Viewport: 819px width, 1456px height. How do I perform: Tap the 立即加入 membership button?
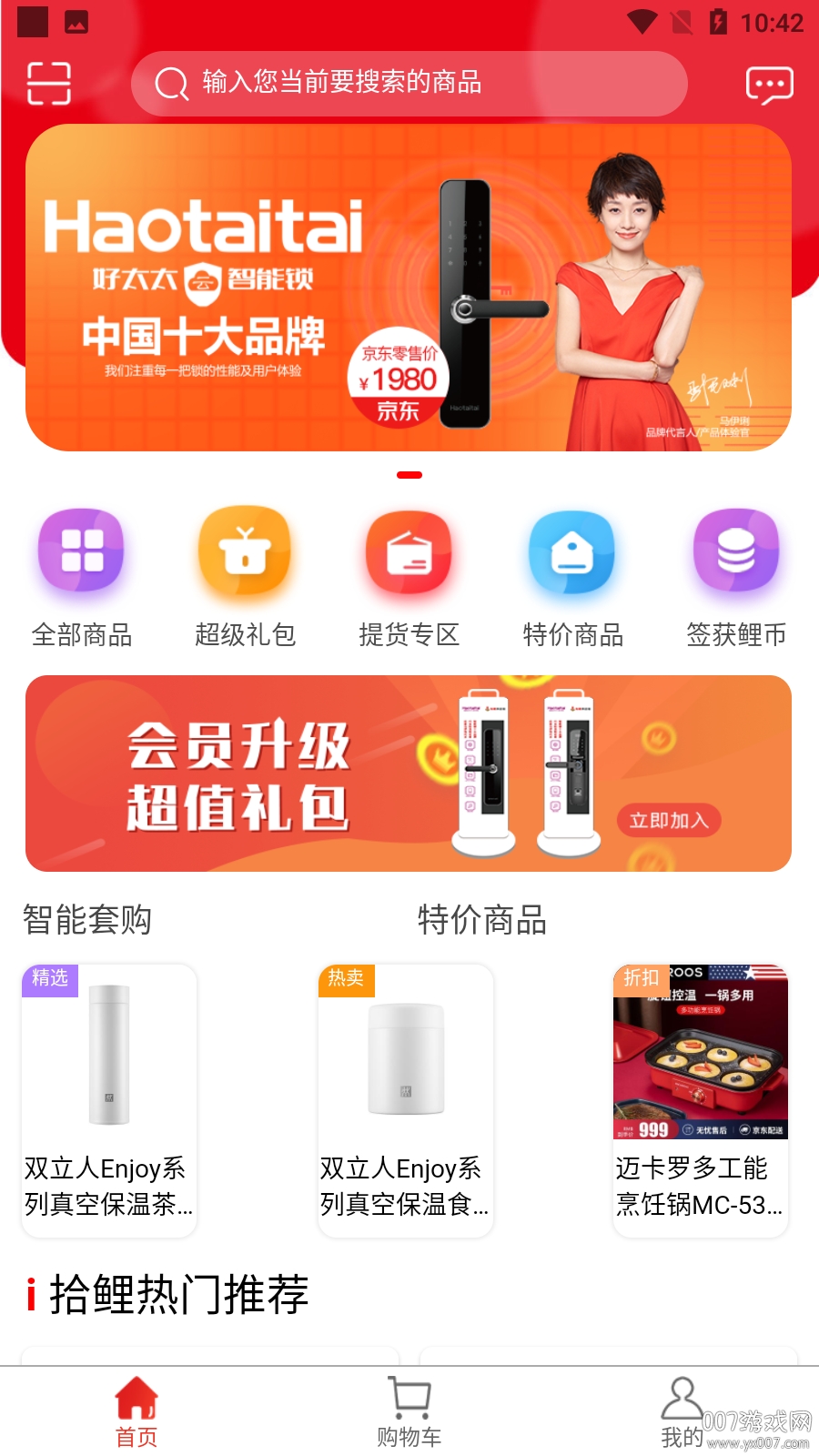tap(667, 822)
